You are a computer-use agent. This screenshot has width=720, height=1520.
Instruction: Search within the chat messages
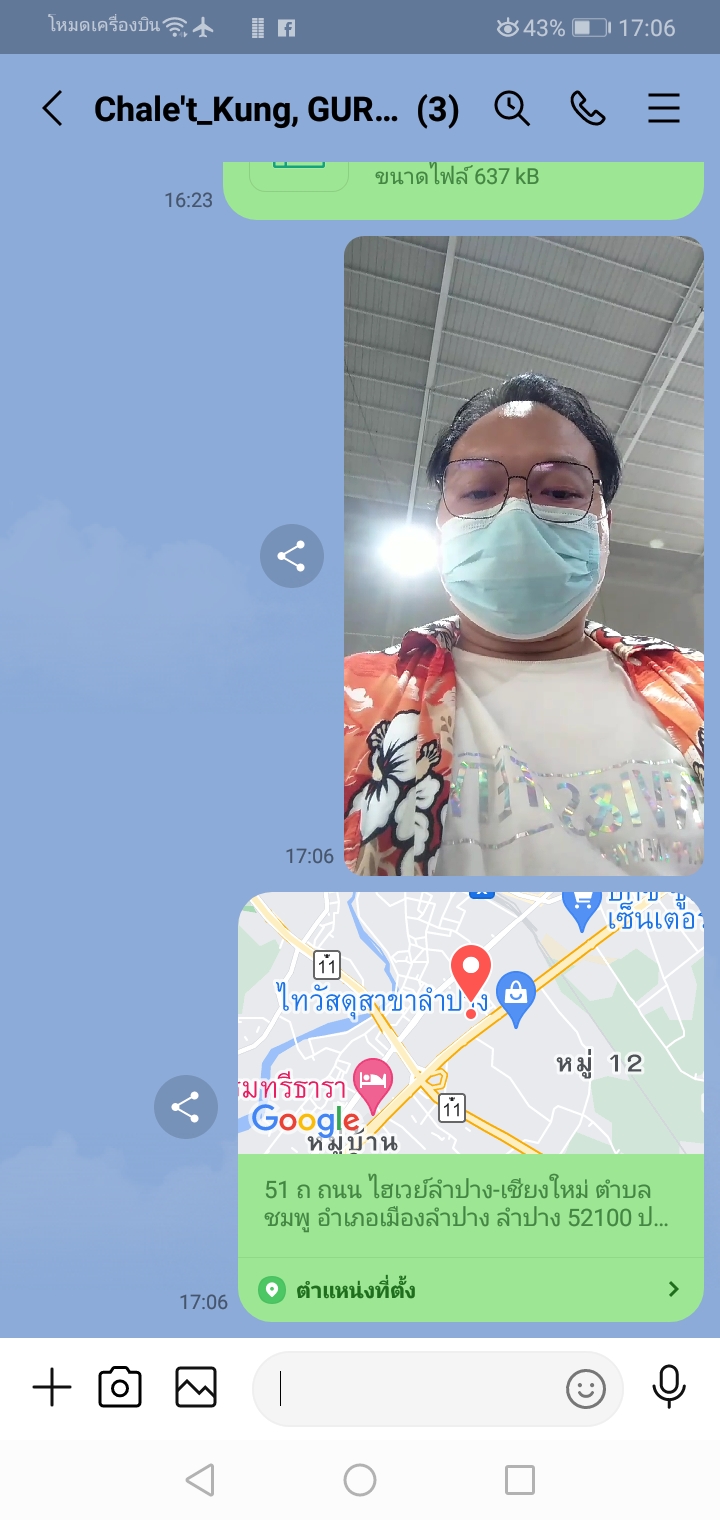[512, 108]
